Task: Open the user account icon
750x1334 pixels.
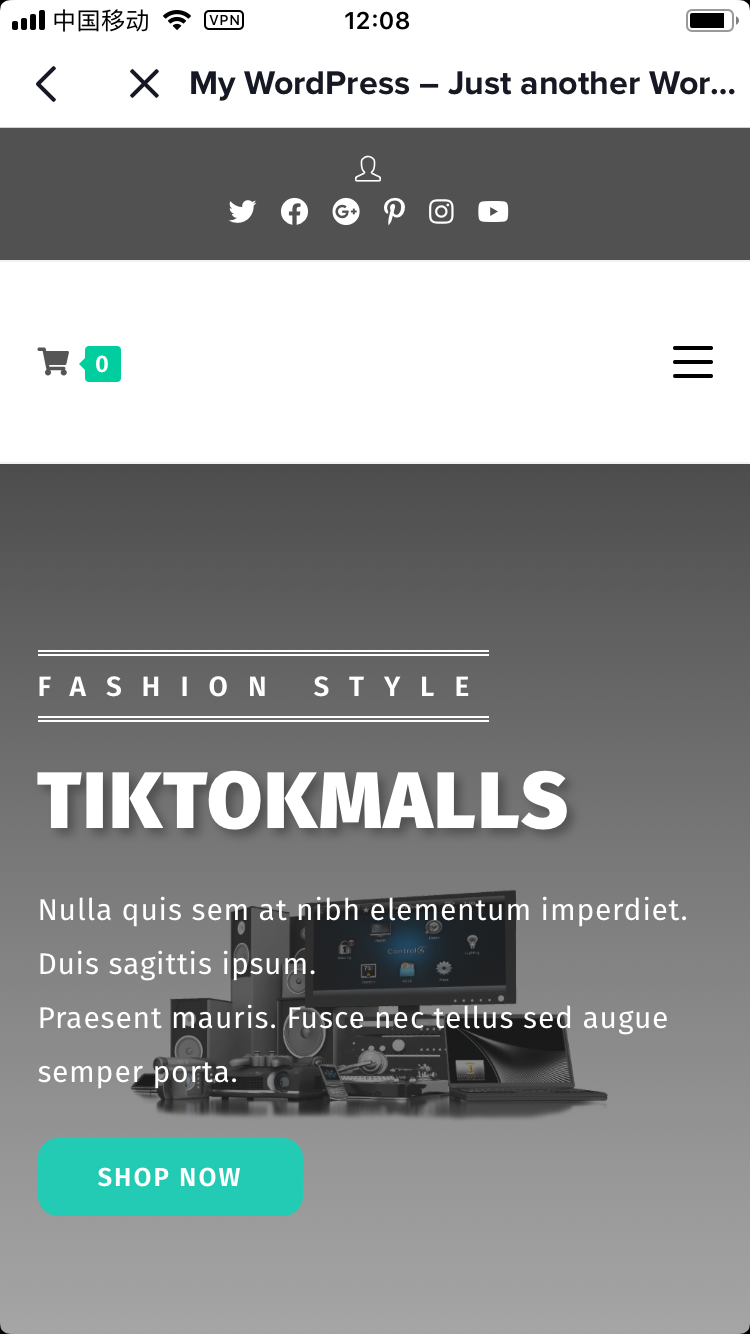Action: (x=368, y=168)
